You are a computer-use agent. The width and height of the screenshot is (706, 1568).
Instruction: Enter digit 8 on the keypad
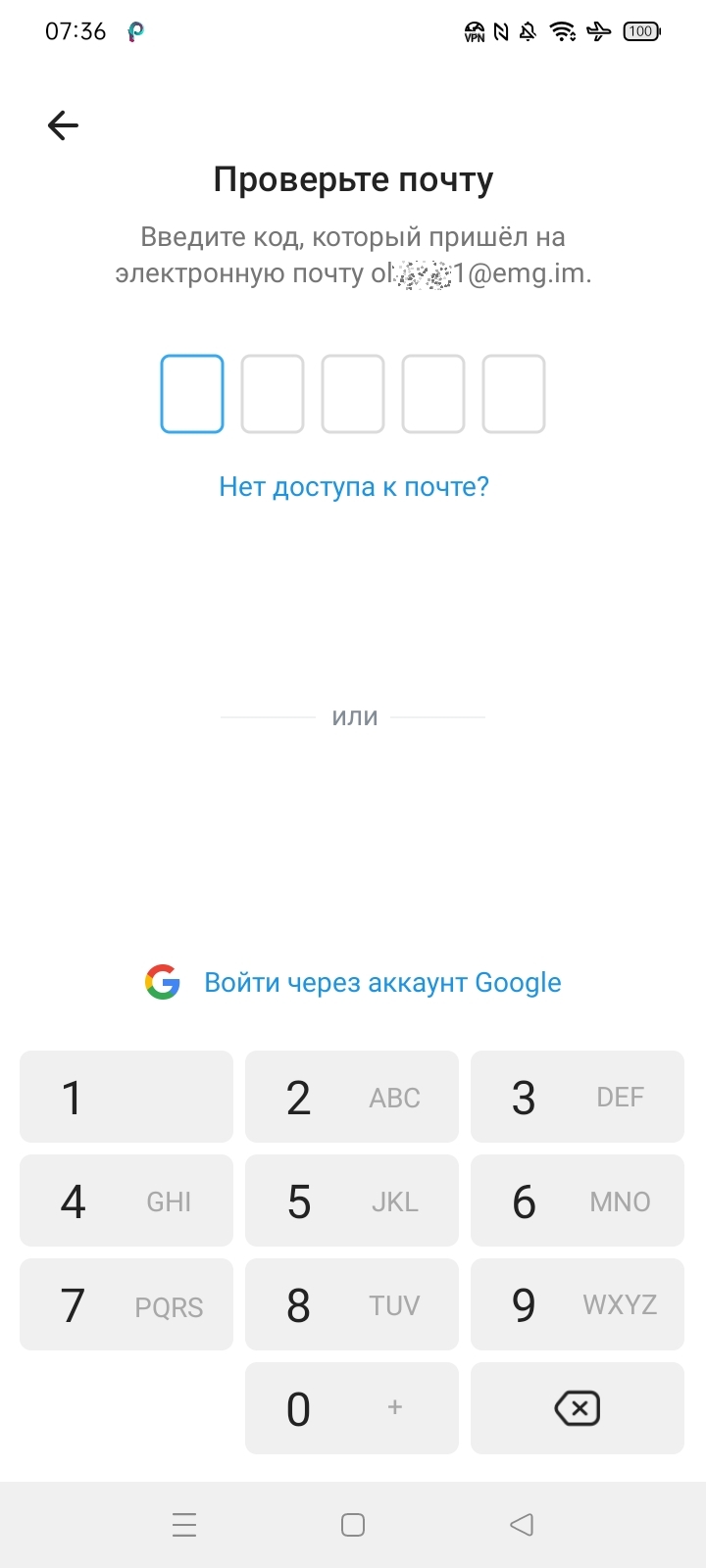(x=352, y=1304)
